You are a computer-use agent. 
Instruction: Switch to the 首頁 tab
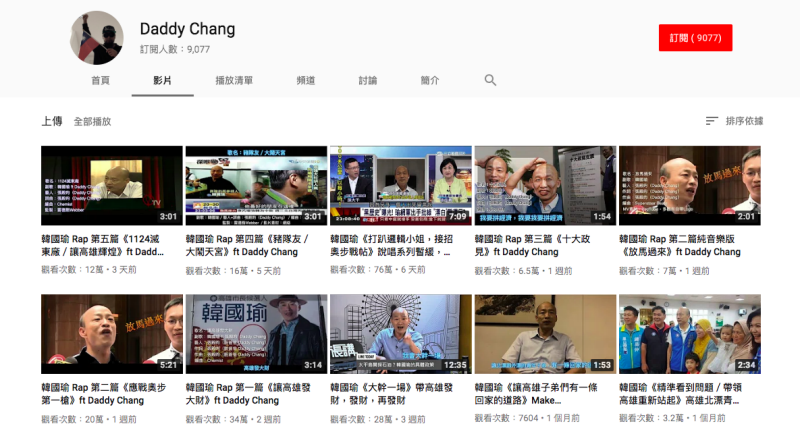tap(100, 80)
